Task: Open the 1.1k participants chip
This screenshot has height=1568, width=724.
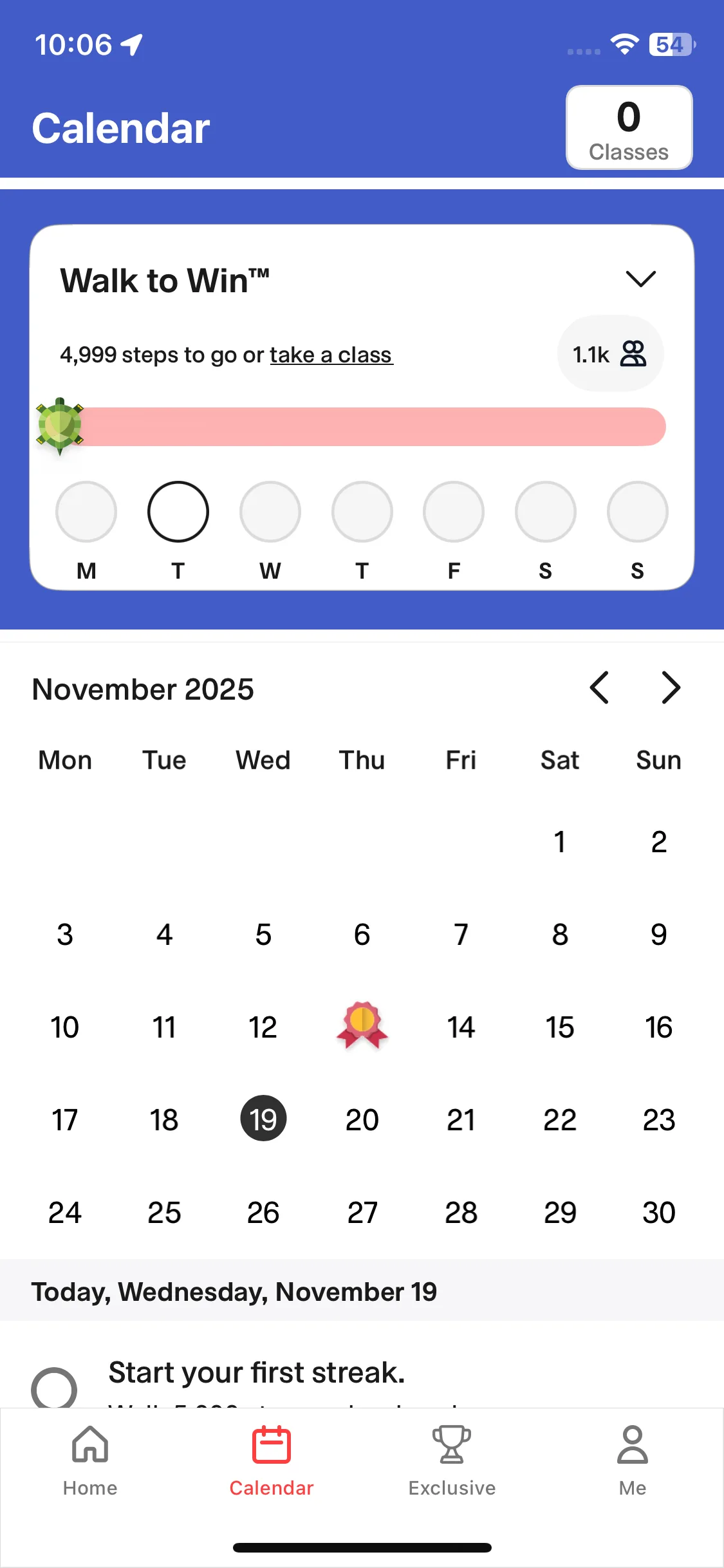Action: coord(609,353)
